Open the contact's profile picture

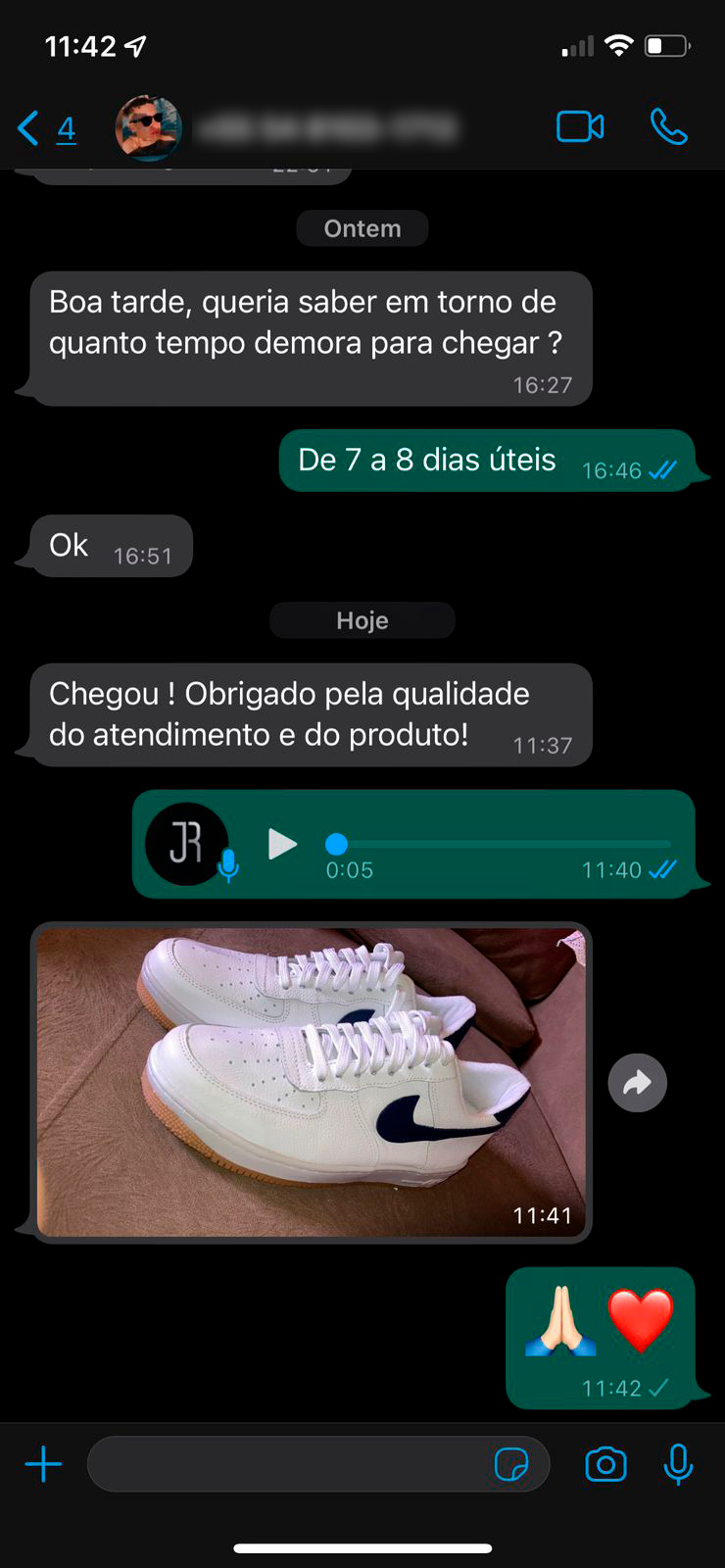pos(149,128)
